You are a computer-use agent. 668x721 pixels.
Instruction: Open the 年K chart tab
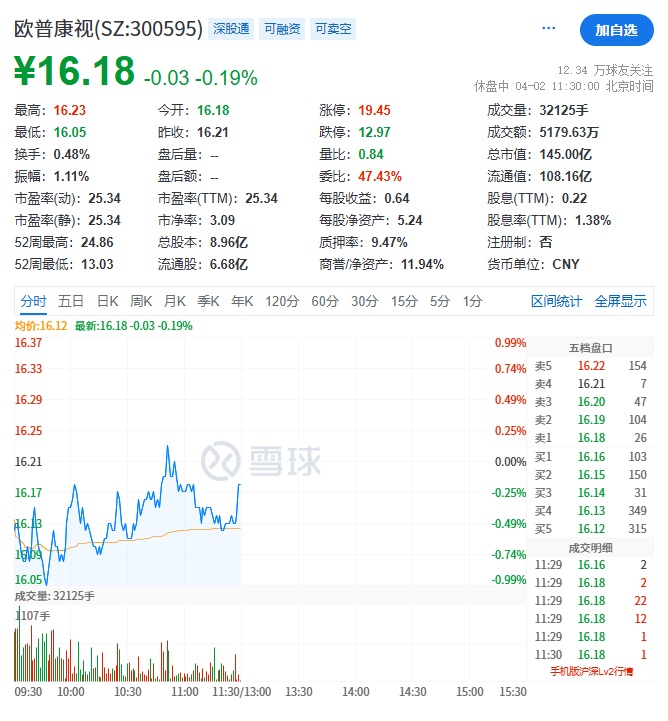242,301
